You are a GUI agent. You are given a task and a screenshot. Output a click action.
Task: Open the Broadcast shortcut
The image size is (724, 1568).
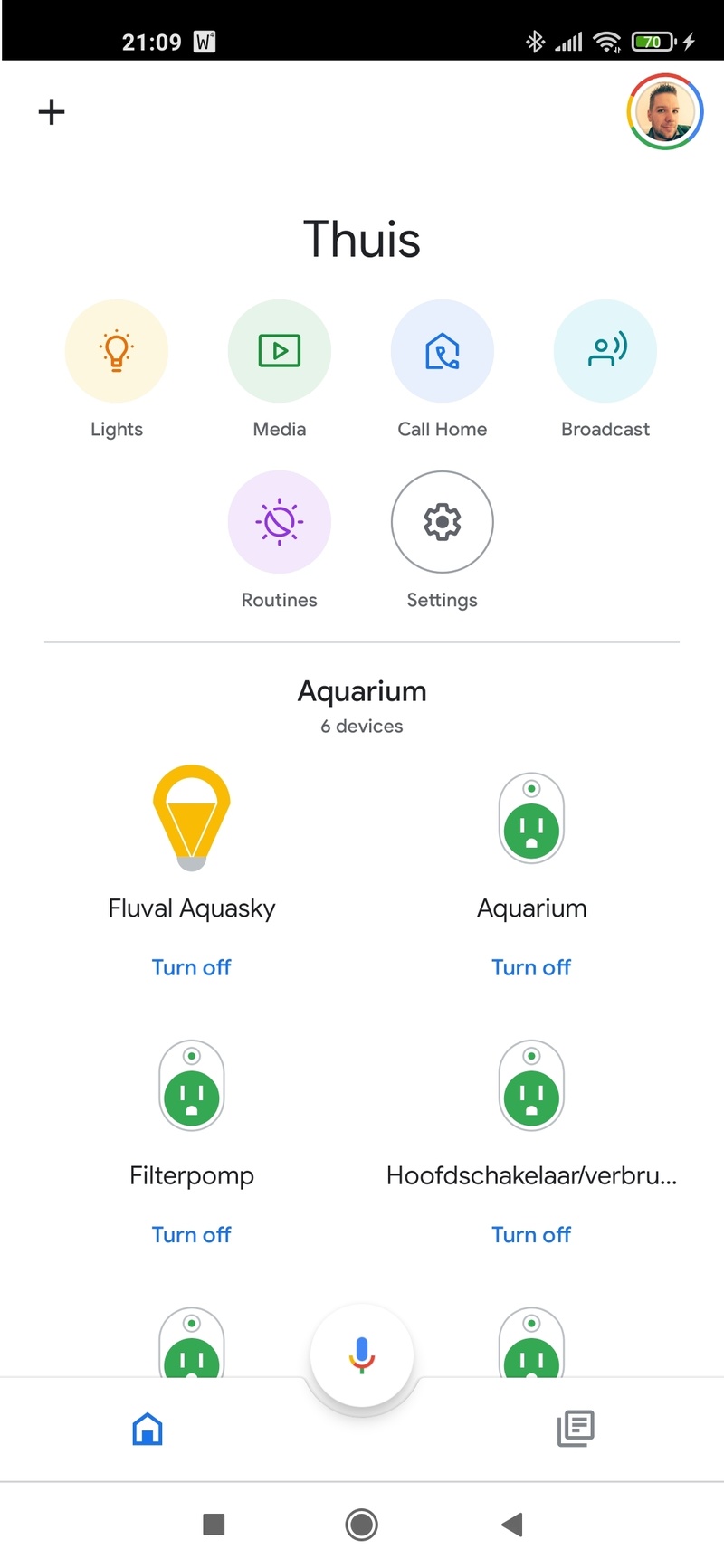pos(605,351)
